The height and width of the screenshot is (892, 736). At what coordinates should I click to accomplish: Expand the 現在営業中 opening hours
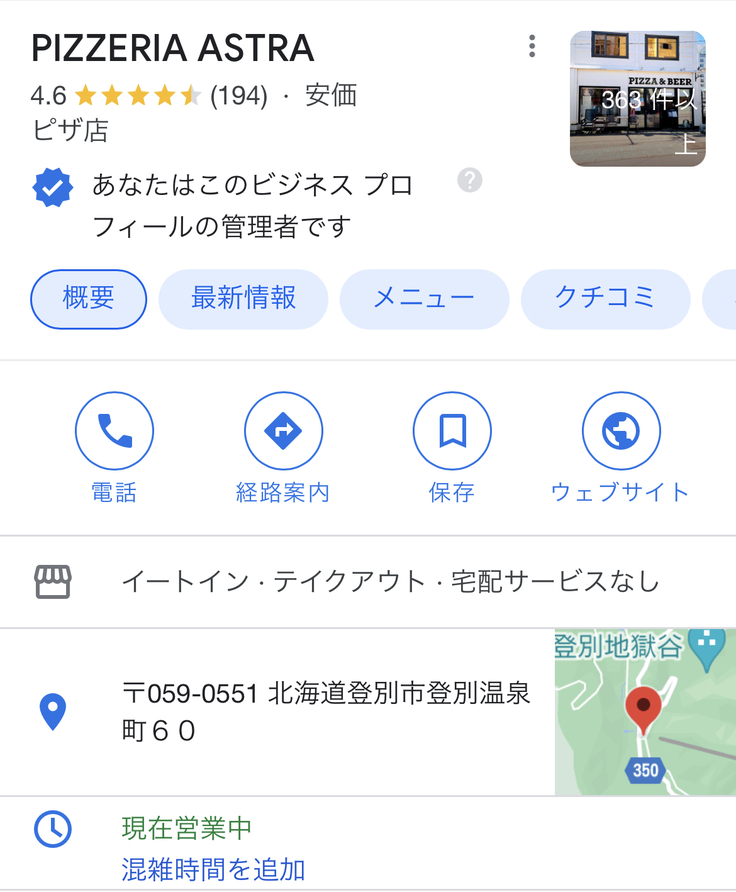(x=187, y=828)
